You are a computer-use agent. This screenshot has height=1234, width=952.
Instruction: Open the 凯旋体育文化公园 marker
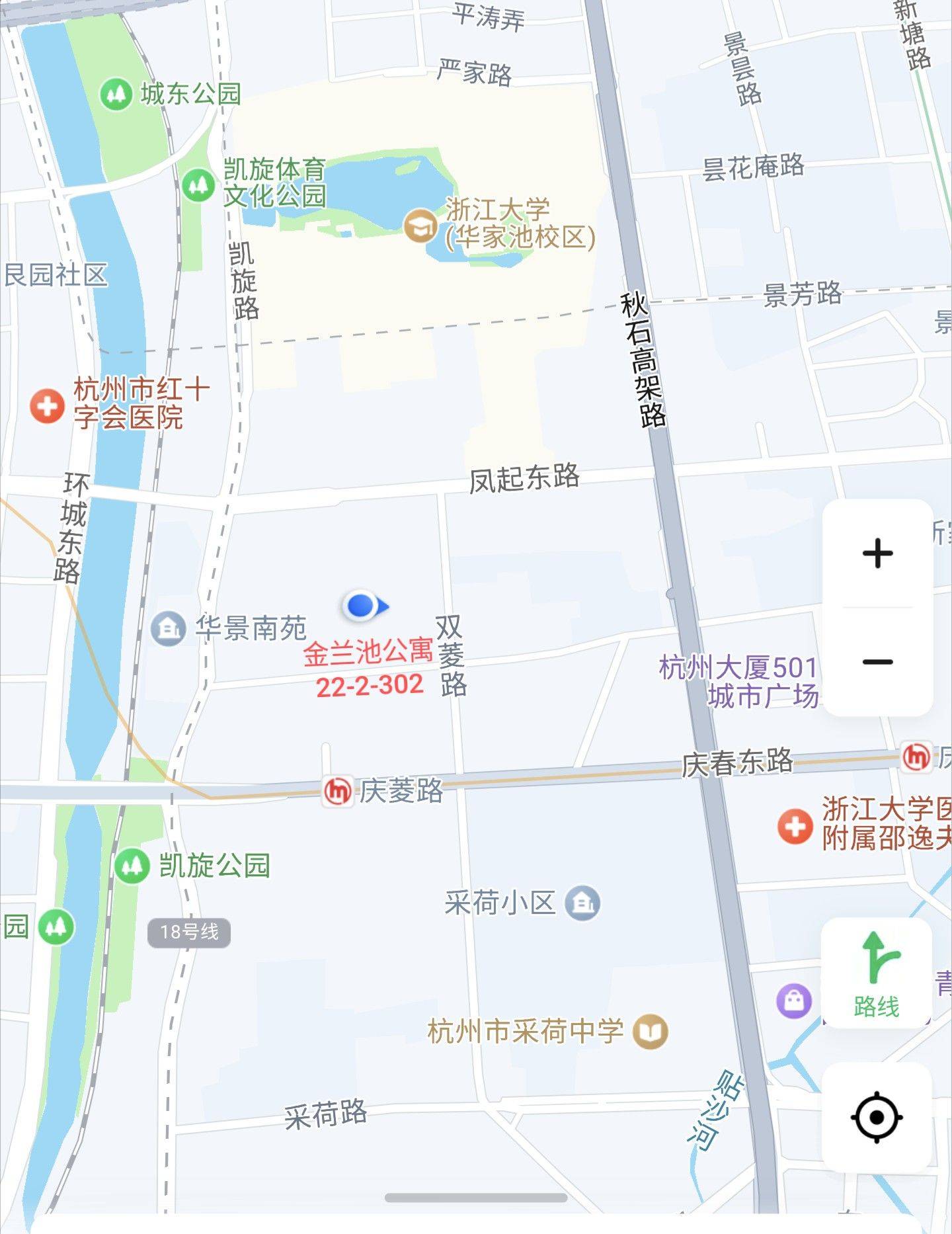198,185
